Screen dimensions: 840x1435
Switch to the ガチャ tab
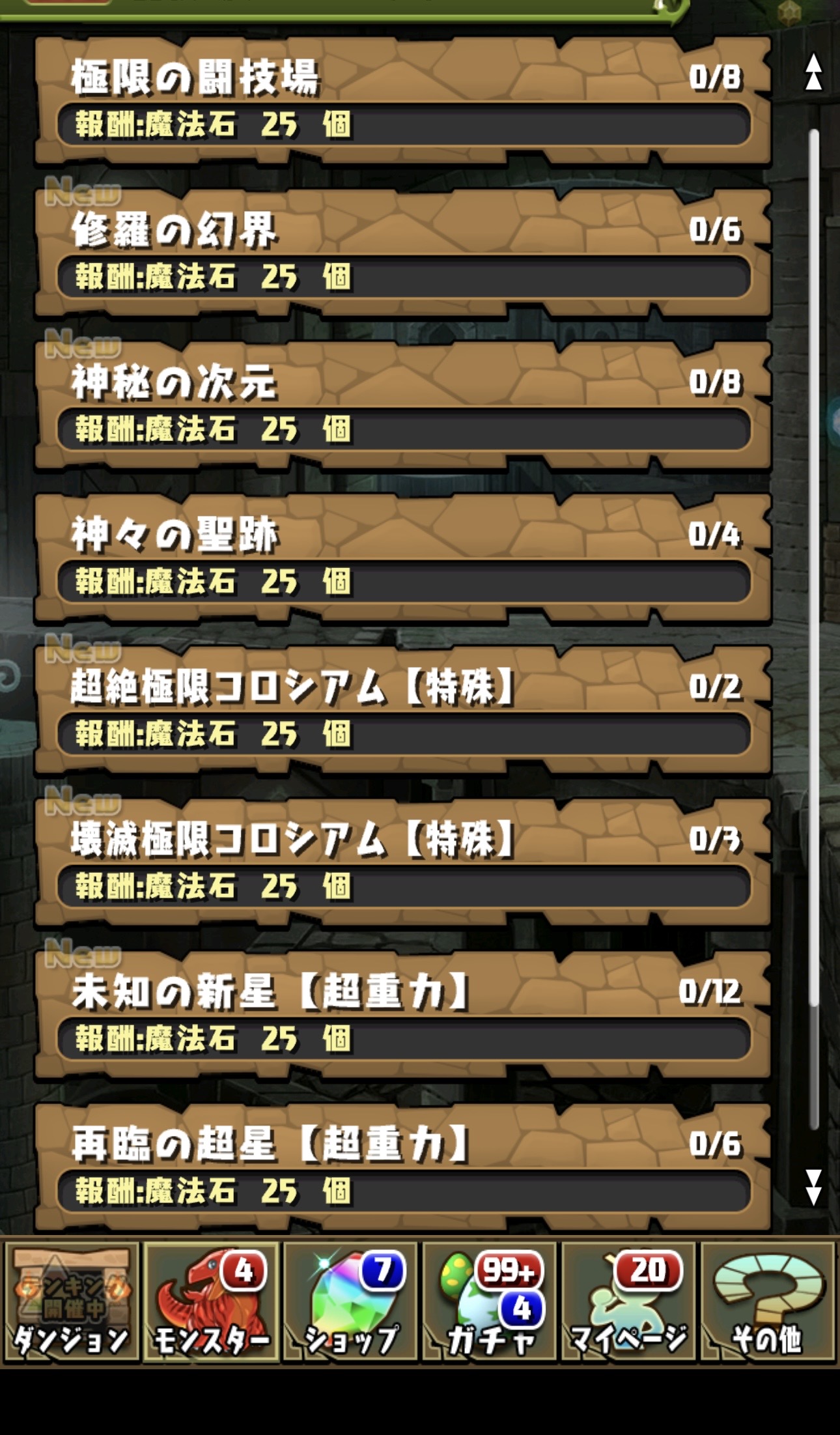[490, 1301]
